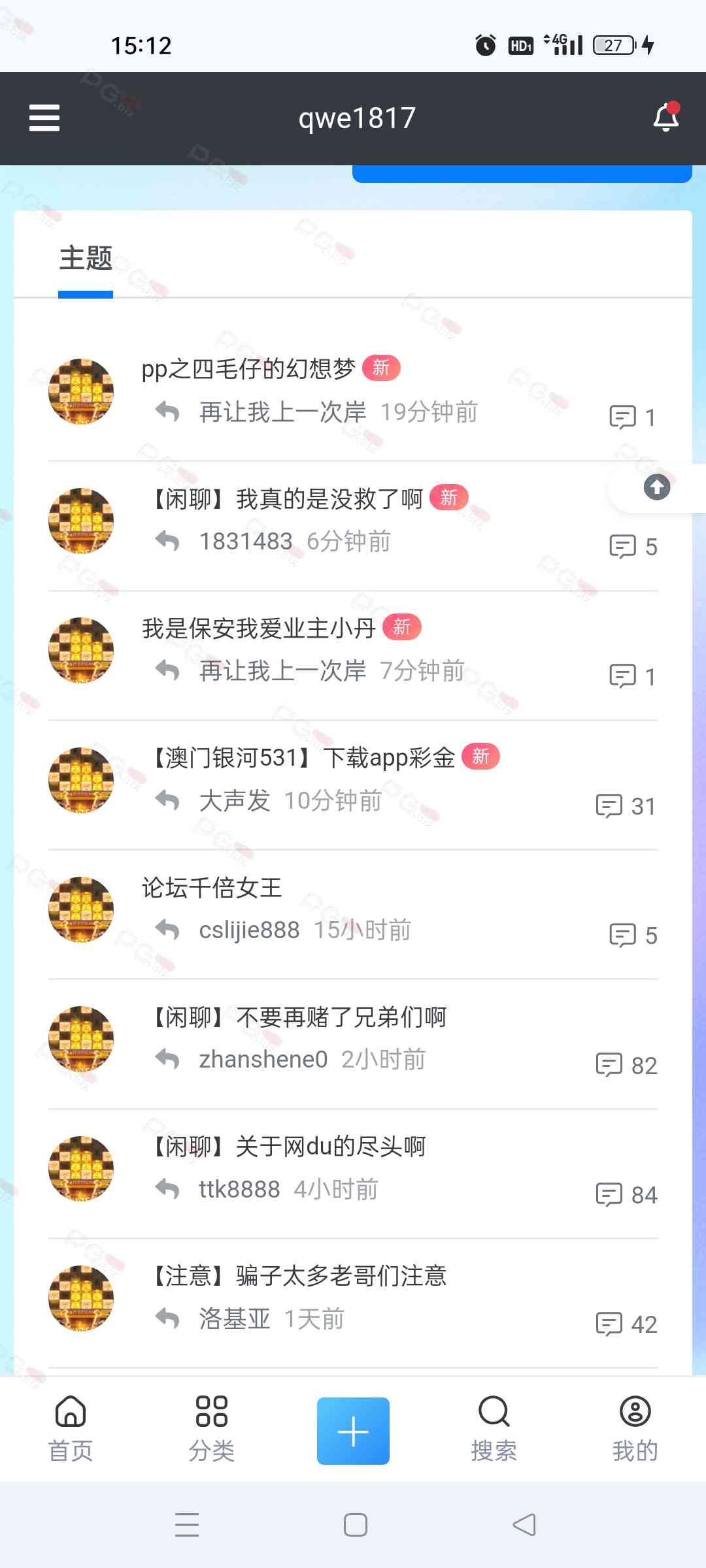Open thread pp之四毛仔的幻想梦
This screenshot has width=706, height=1568.
248,369
